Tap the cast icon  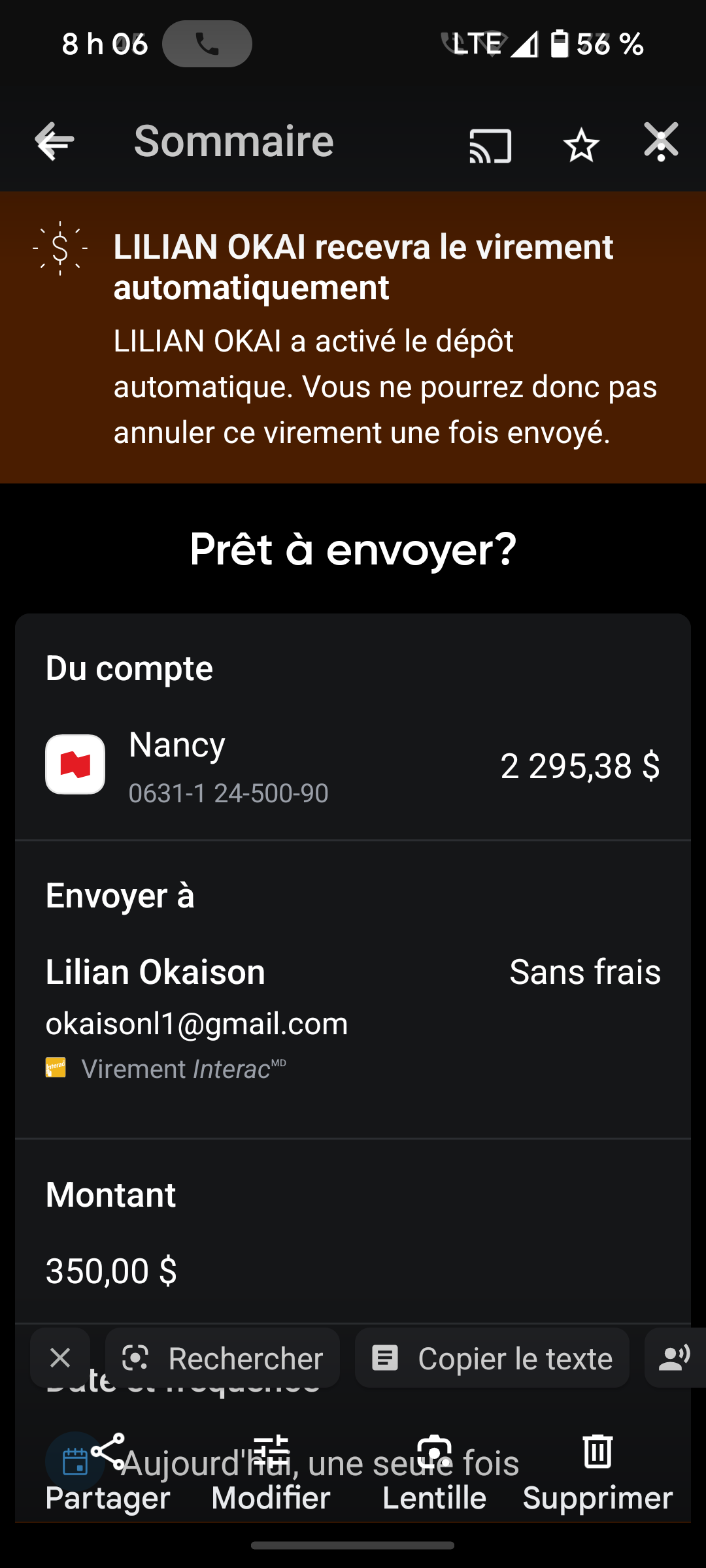tap(490, 145)
